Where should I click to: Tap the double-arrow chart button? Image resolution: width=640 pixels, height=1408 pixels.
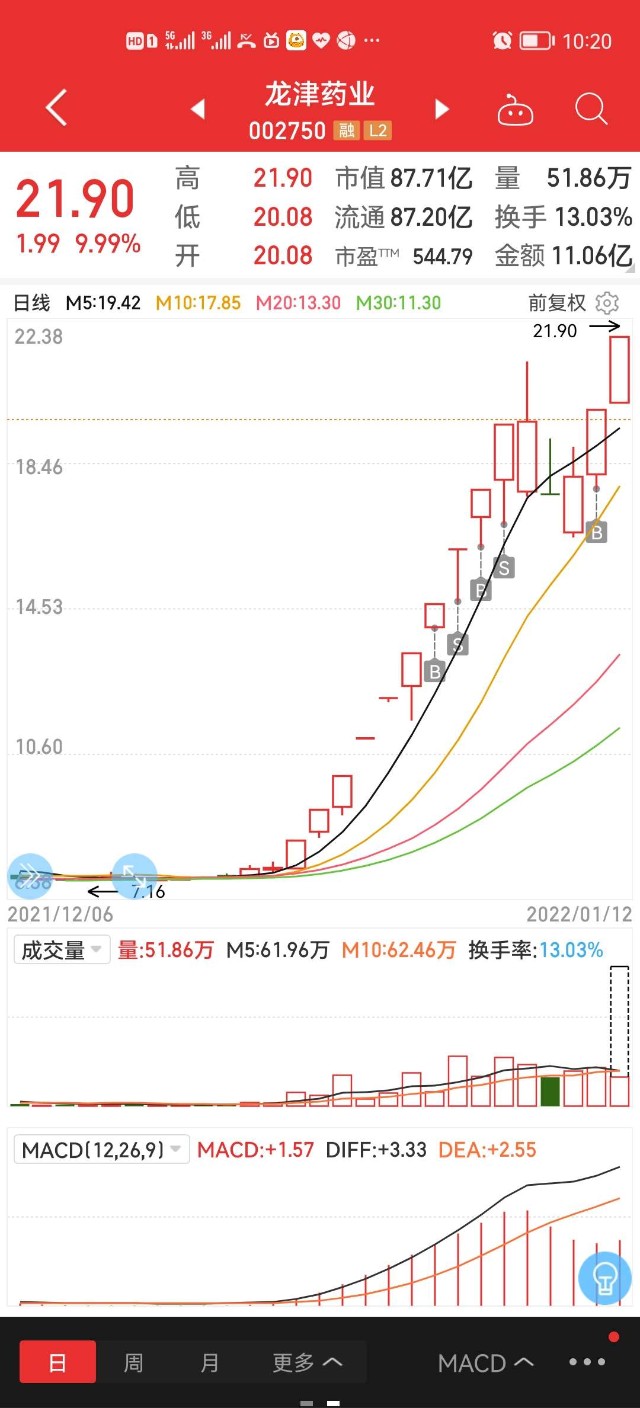click(x=30, y=876)
